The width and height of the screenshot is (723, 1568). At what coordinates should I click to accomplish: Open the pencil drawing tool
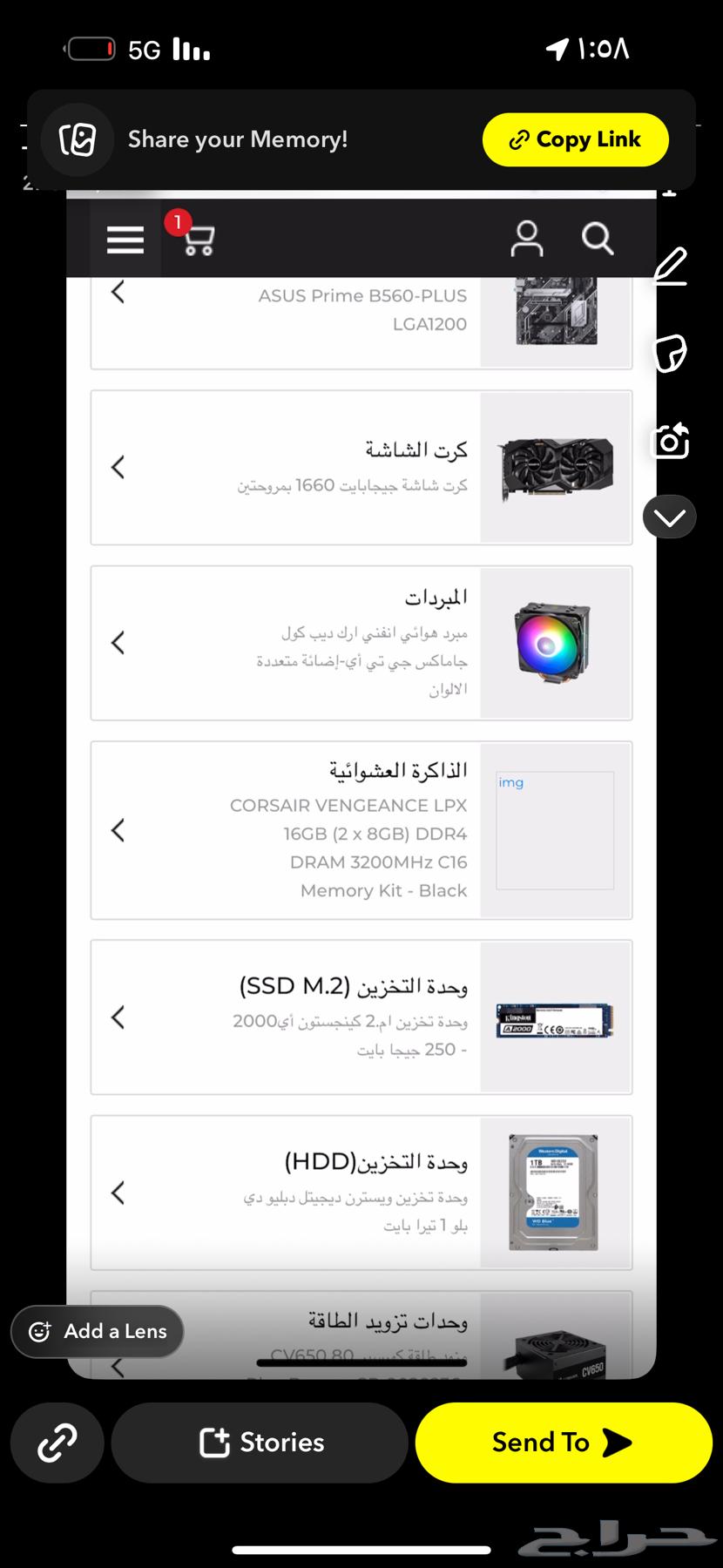point(671,267)
